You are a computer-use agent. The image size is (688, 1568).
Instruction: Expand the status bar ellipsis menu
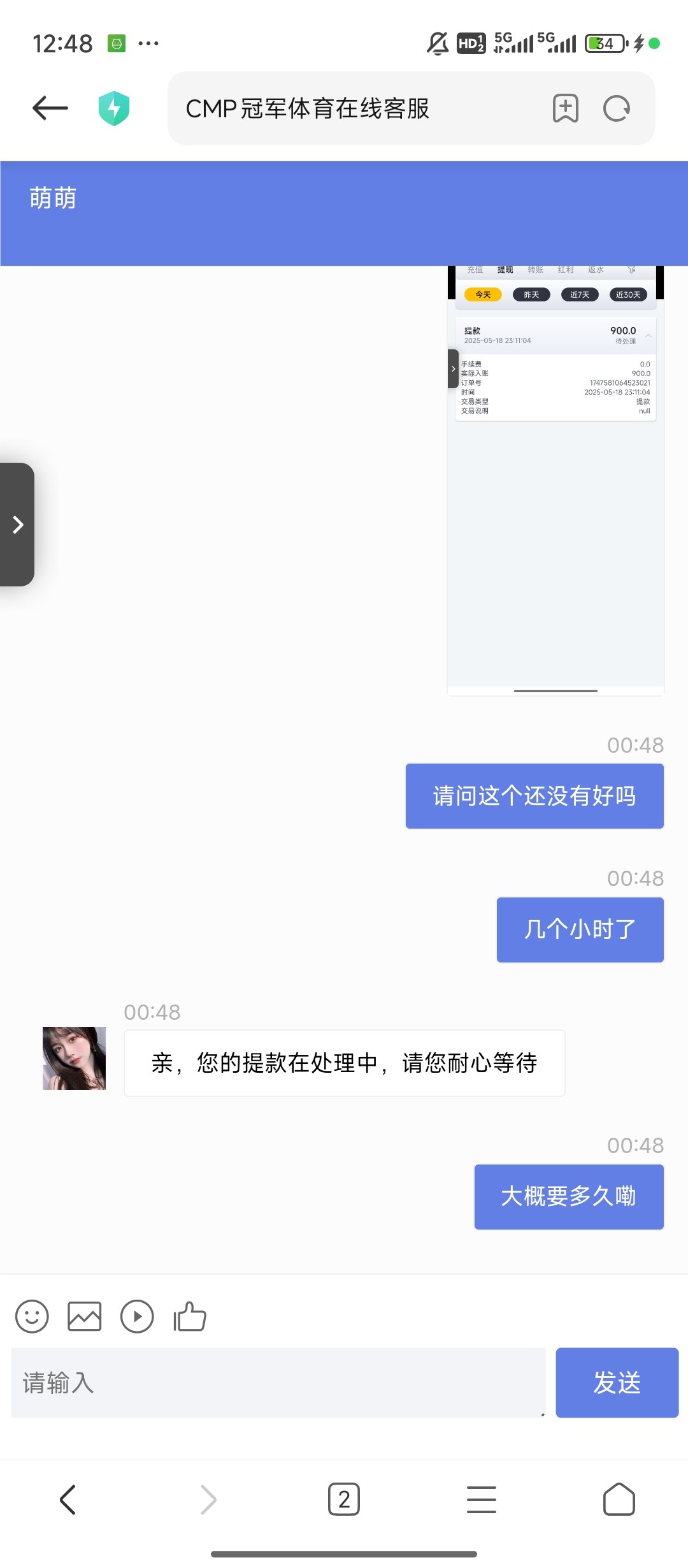147,43
